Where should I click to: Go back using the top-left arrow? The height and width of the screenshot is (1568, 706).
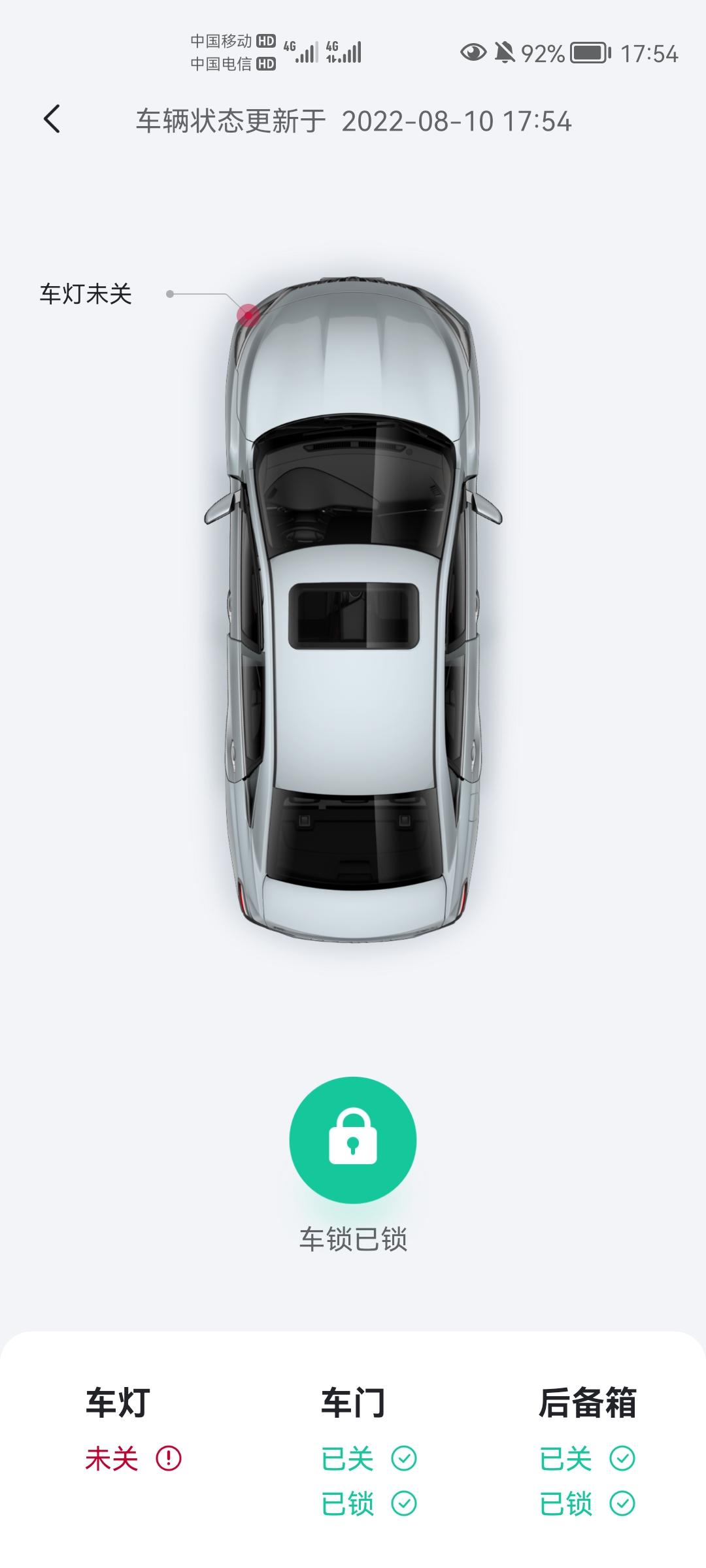[52, 119]
